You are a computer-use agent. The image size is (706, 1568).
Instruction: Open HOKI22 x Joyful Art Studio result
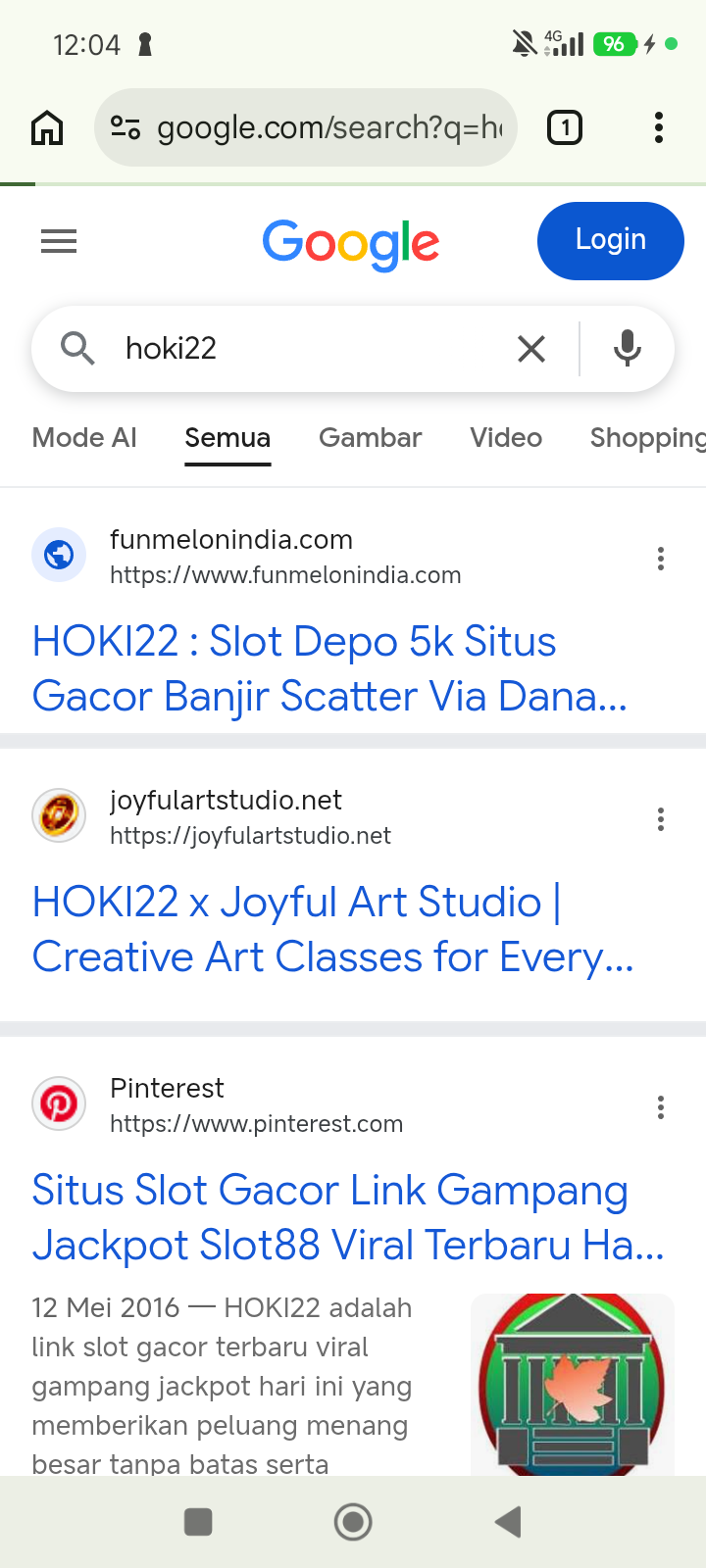pyautogui.click(x=333, y=929)
